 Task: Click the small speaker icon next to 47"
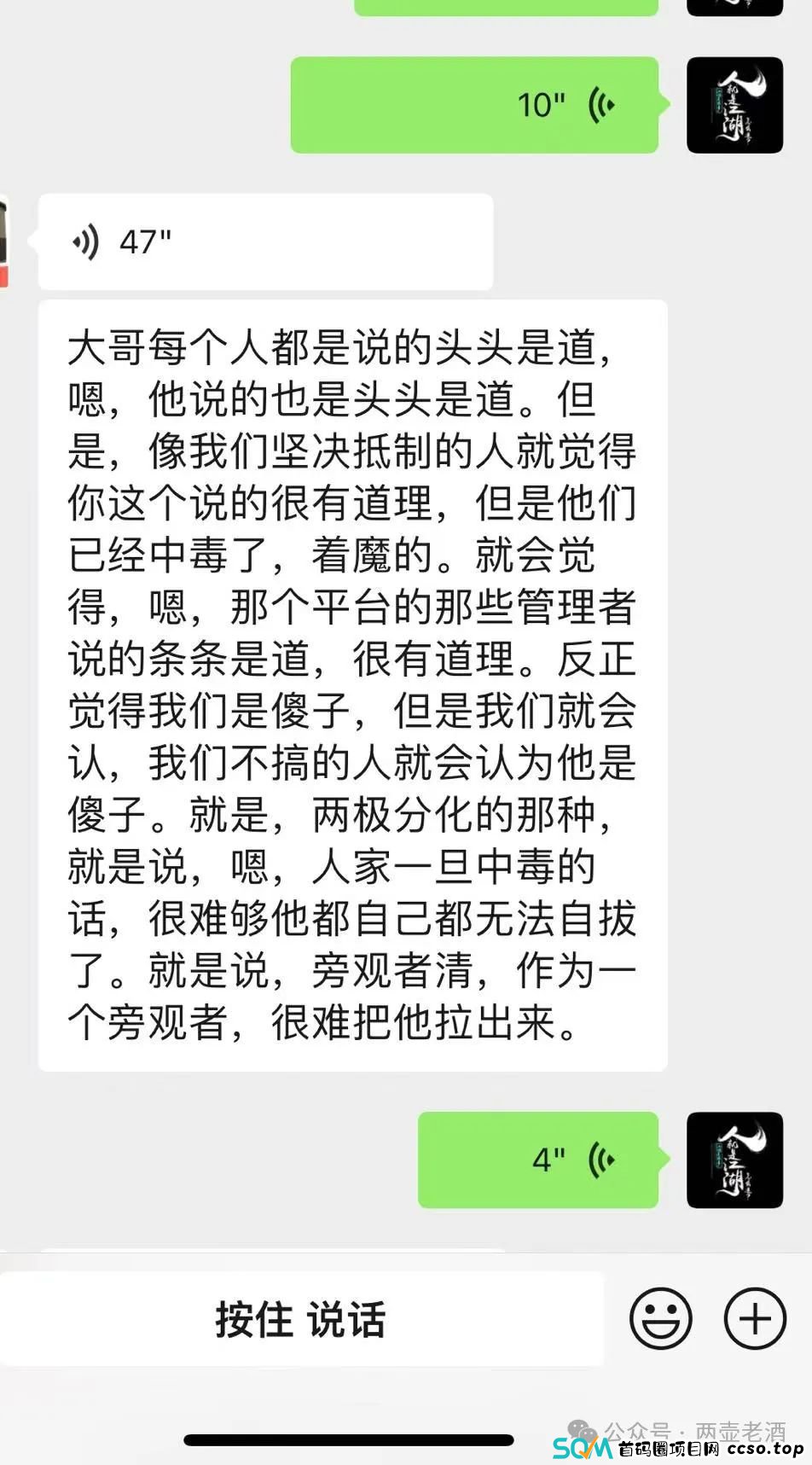click(x=86, y=241)
